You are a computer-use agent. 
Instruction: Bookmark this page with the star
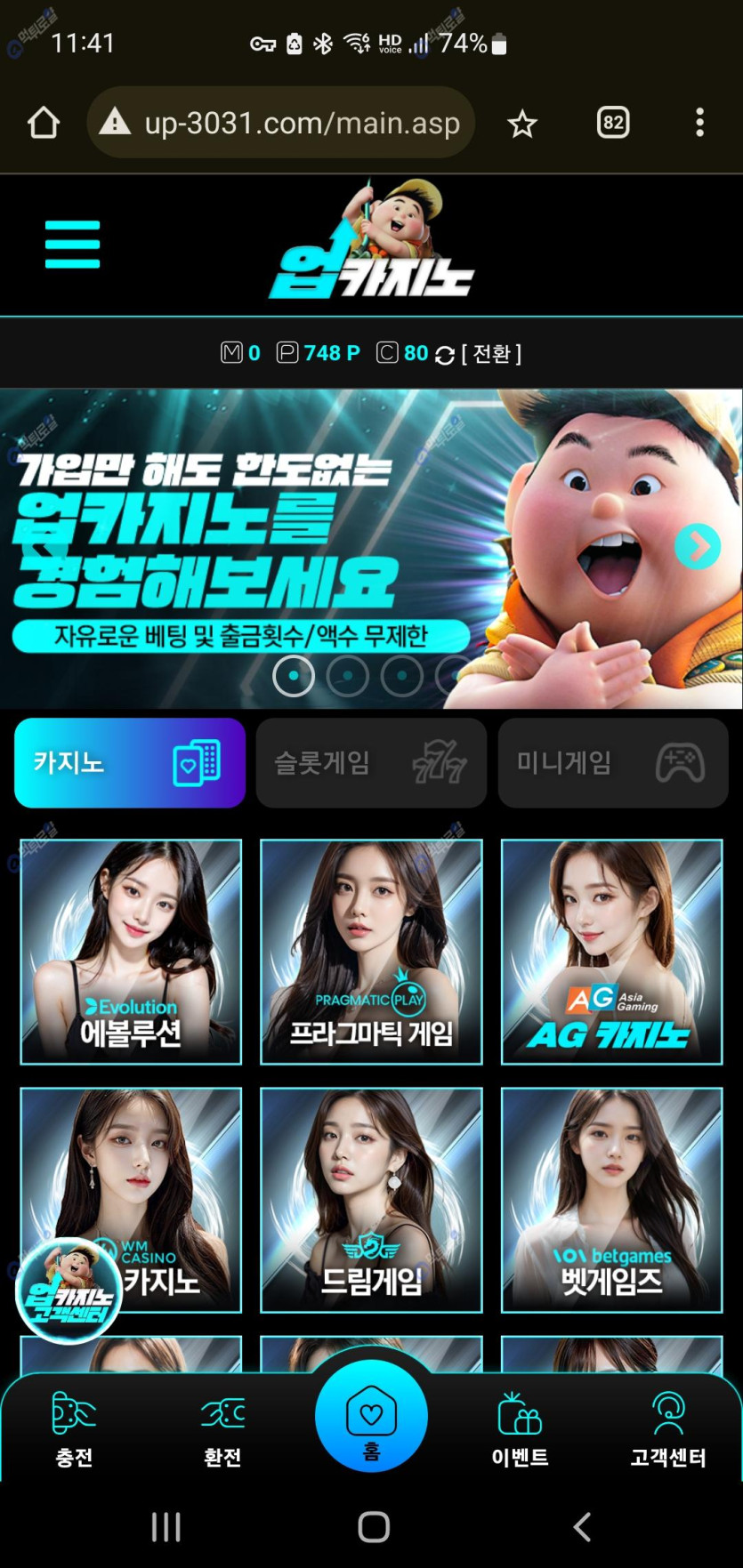[x=522, y=124]
